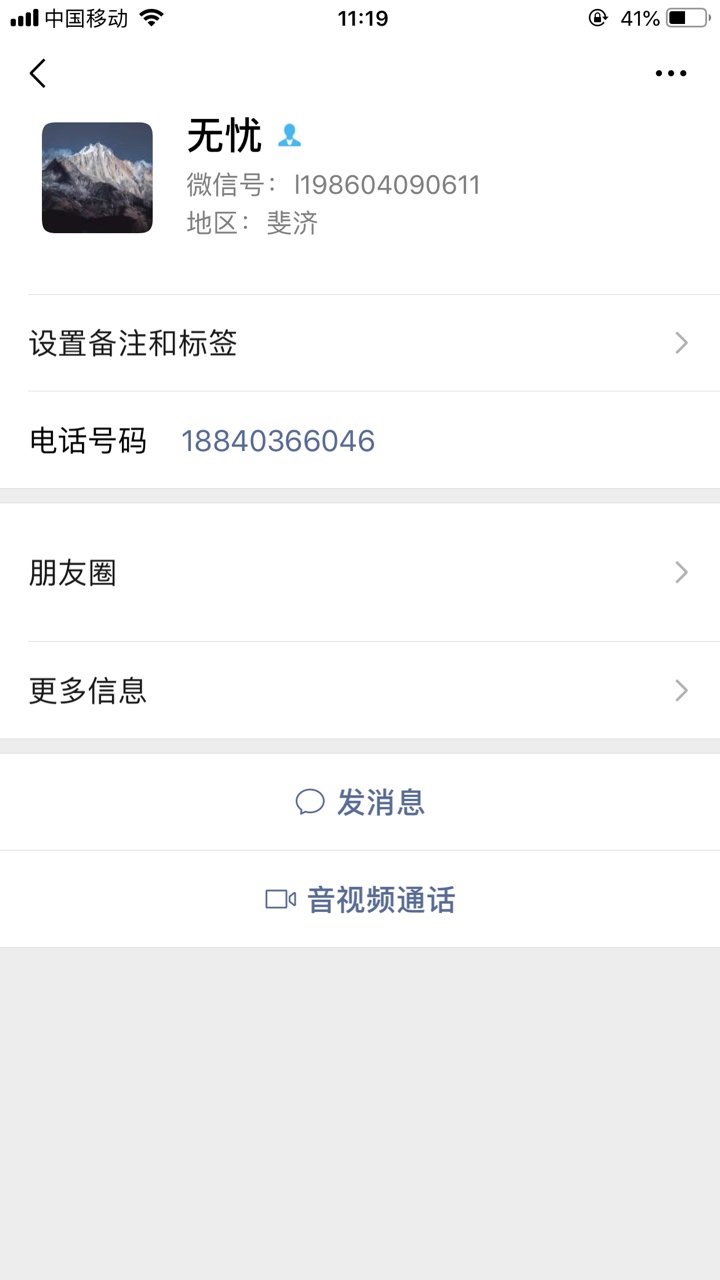View 无忧's profile picture
Screen dimensions: 720x1280
(x=97, y=178)
